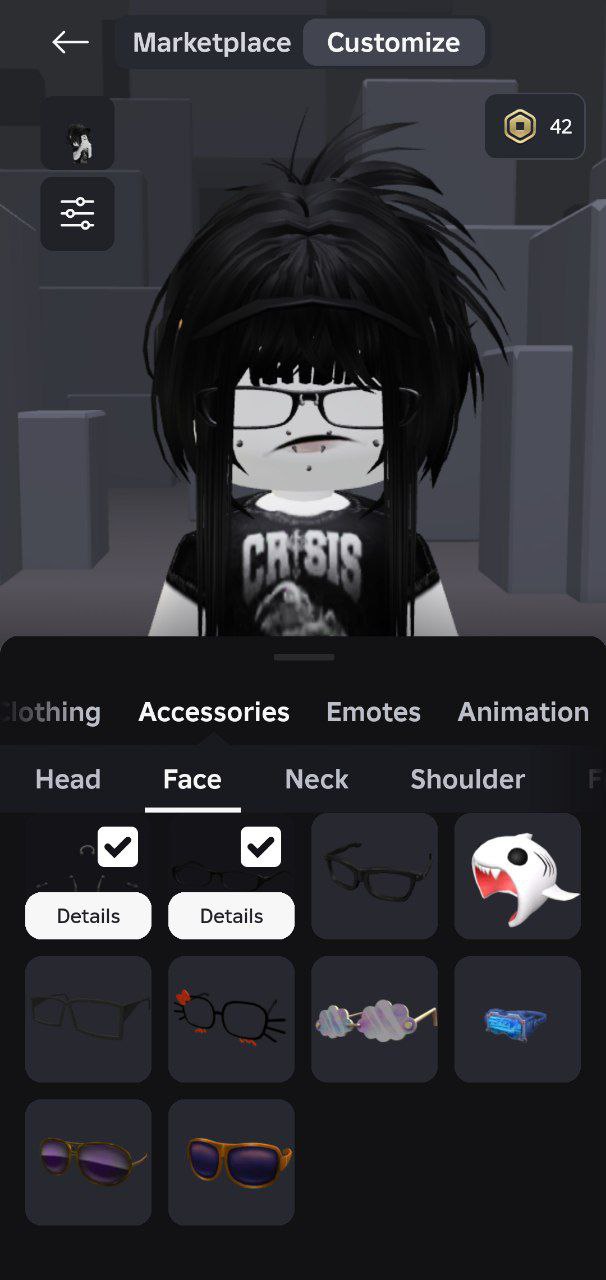The width and height of the screenshot is (606, 1280).
Task: Open the Shoulder subcategory
Action: (x=467, y=779)
